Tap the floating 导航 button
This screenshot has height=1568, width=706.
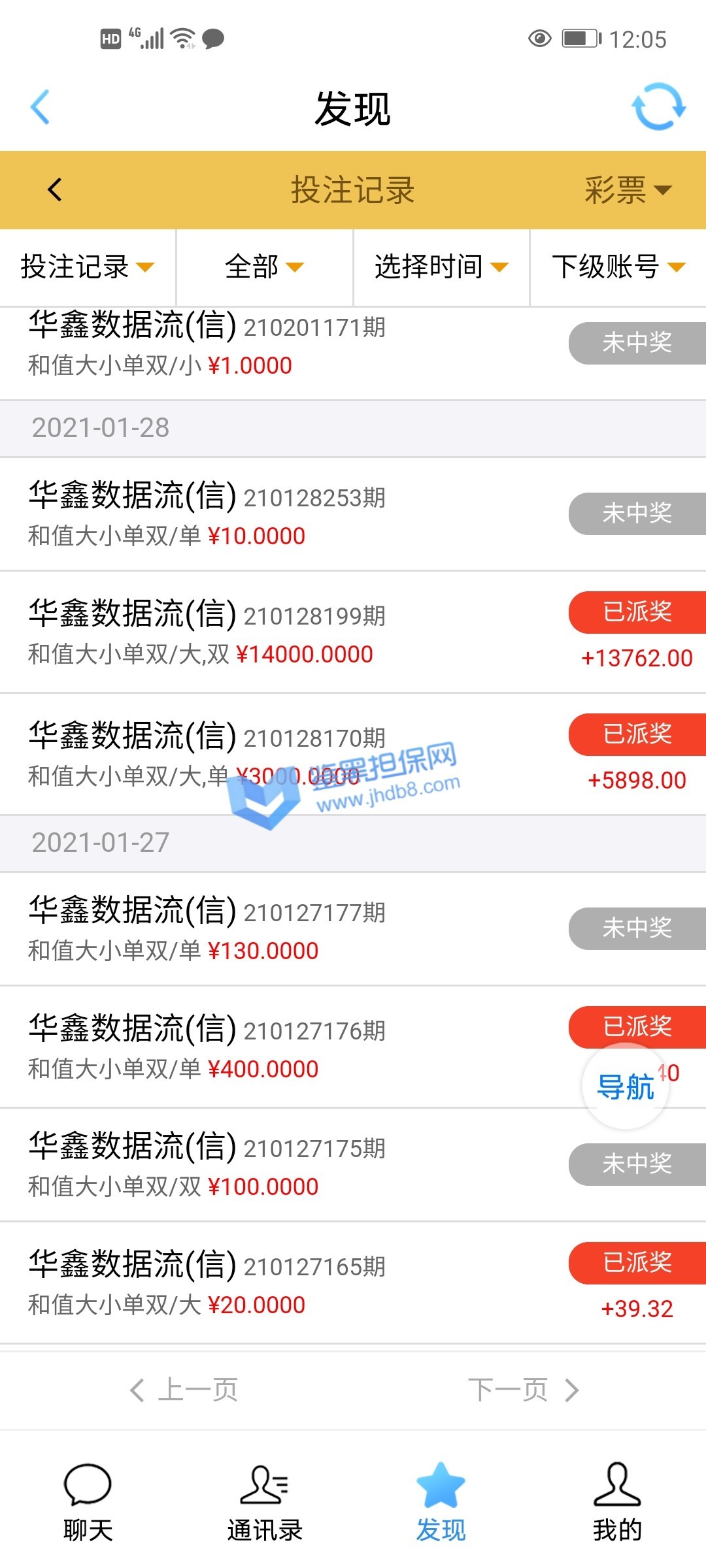point(625,1086)
